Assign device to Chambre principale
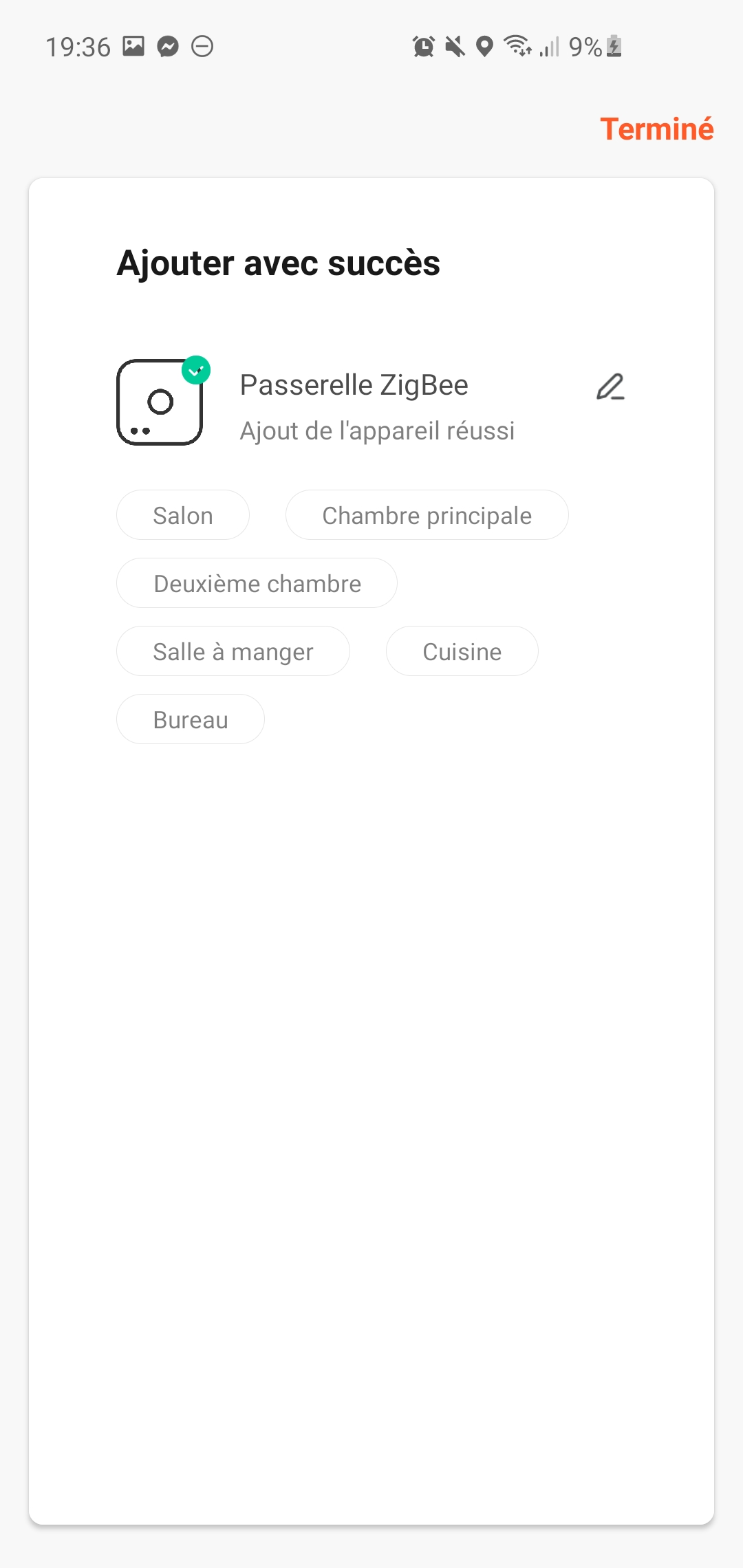The height and width of the screenshot is (1568, 743). (427, 515)
